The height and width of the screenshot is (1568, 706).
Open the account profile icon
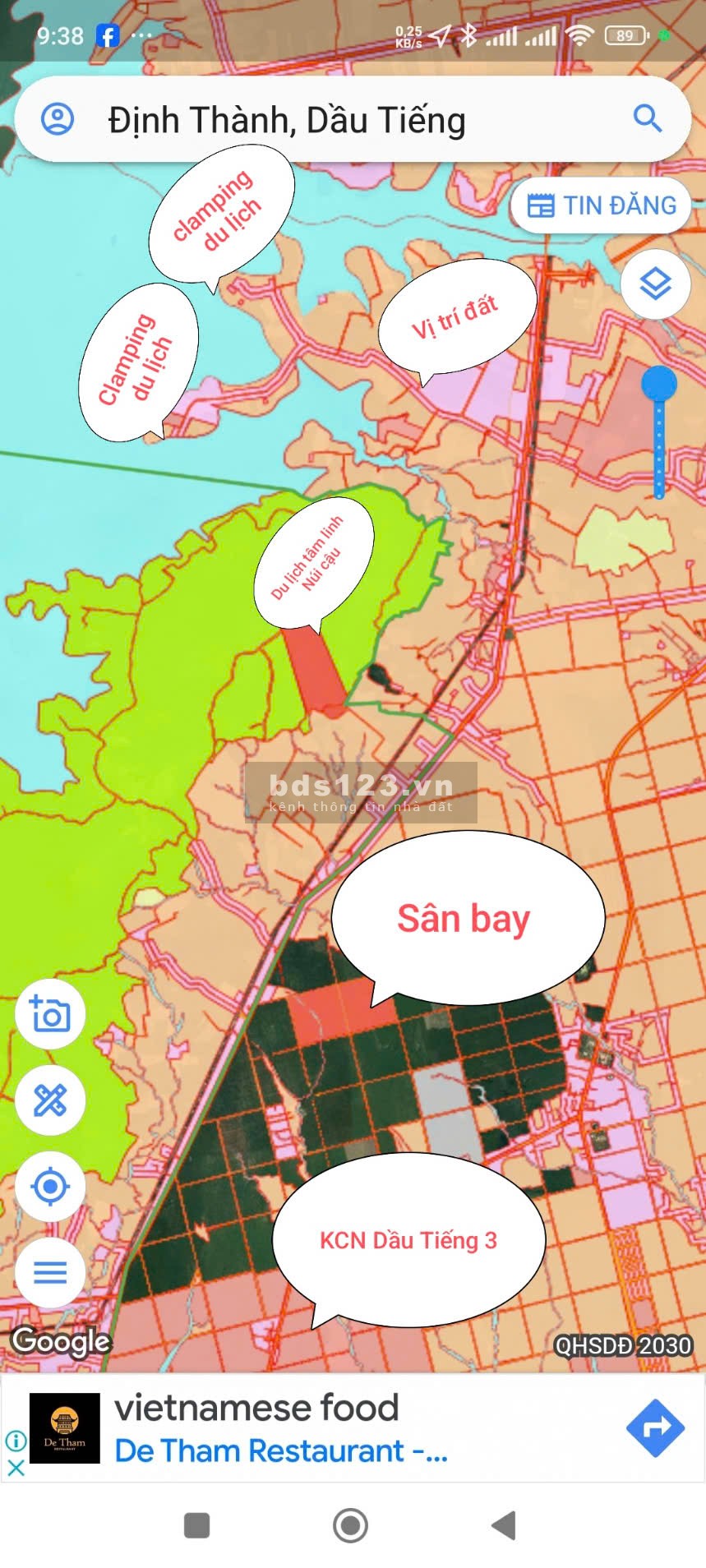[x=58, y=119]
